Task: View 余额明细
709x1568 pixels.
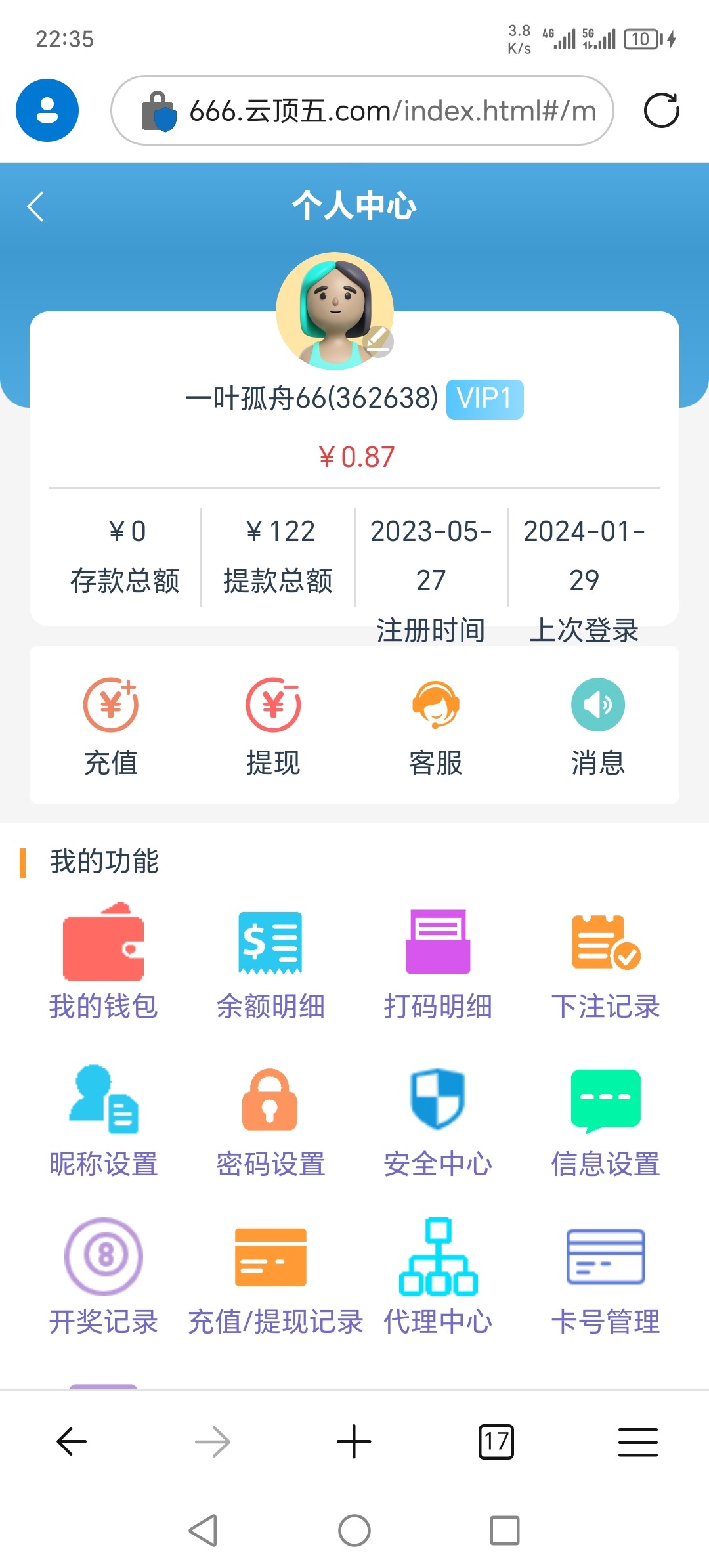Action: point(270,962)
